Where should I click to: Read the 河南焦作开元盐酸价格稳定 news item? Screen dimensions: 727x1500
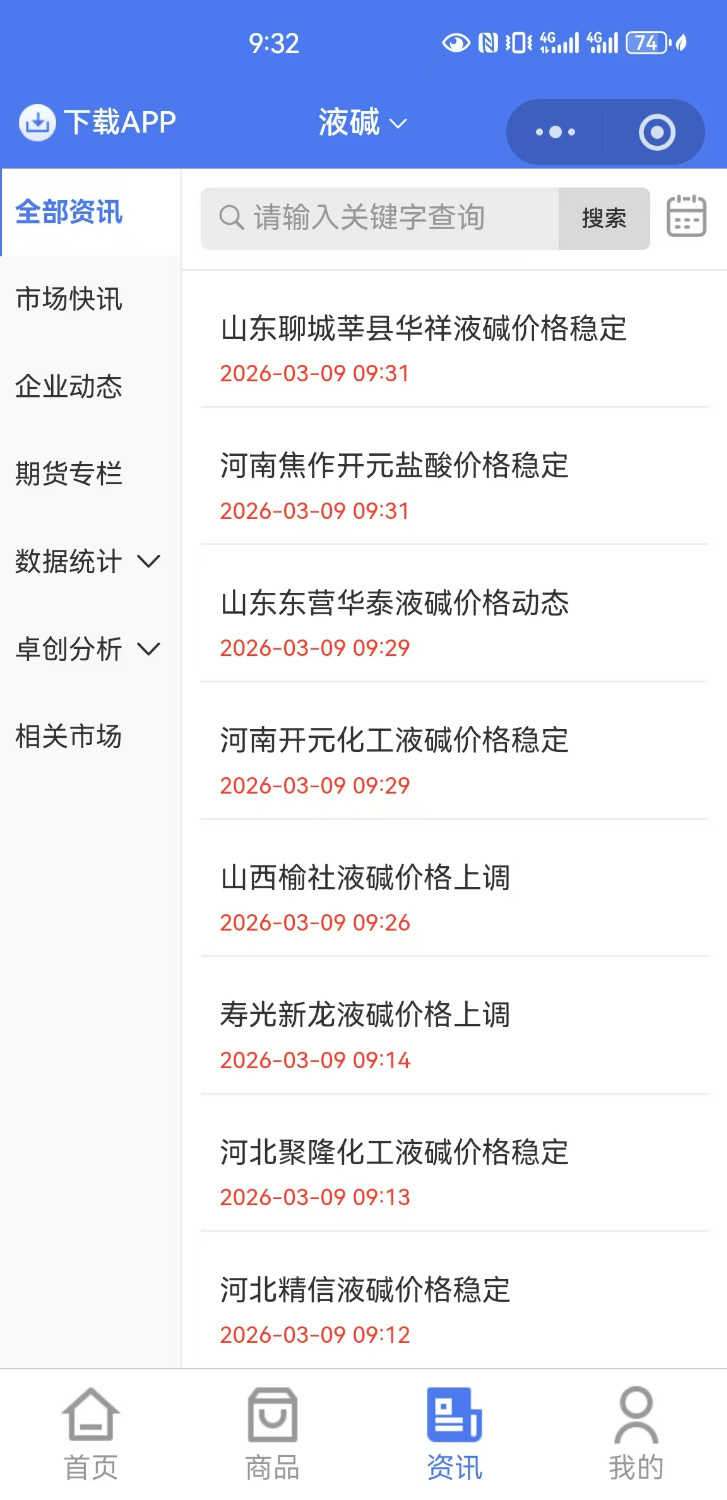(394, 466)
